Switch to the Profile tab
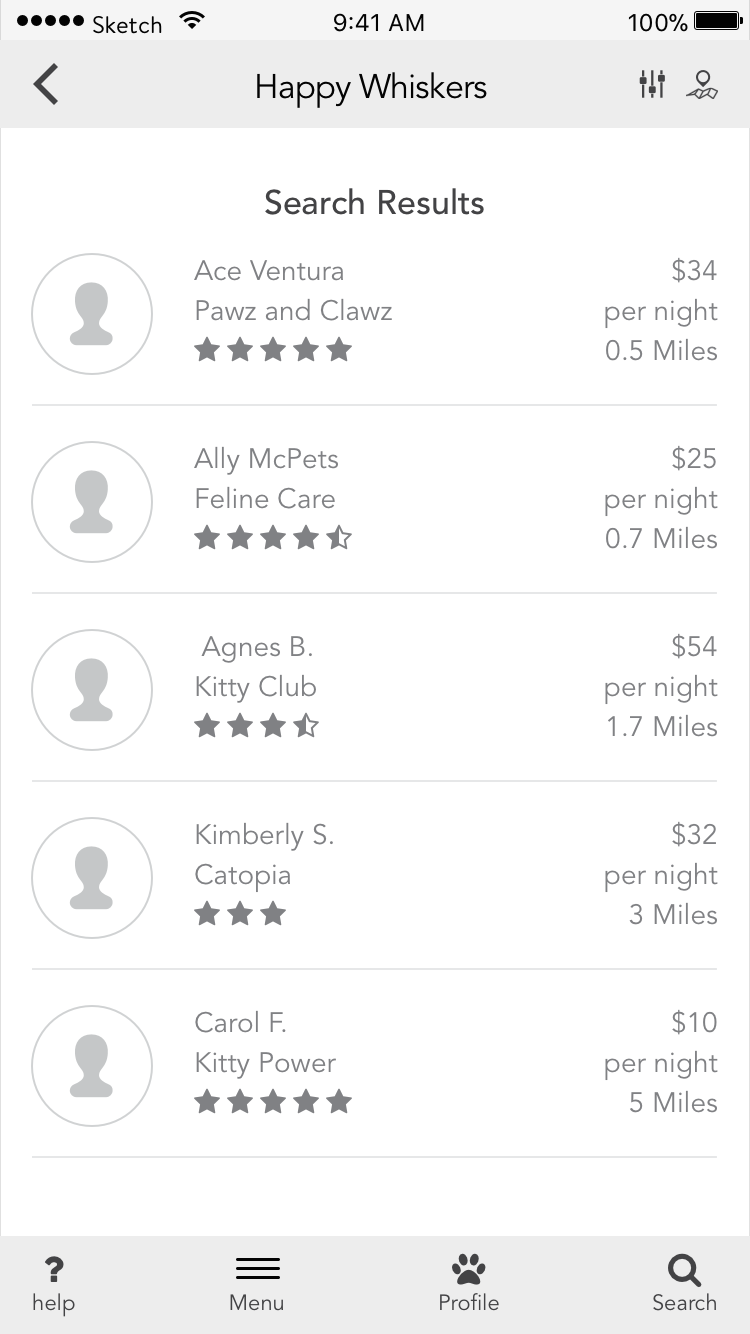 (468, 1284)
